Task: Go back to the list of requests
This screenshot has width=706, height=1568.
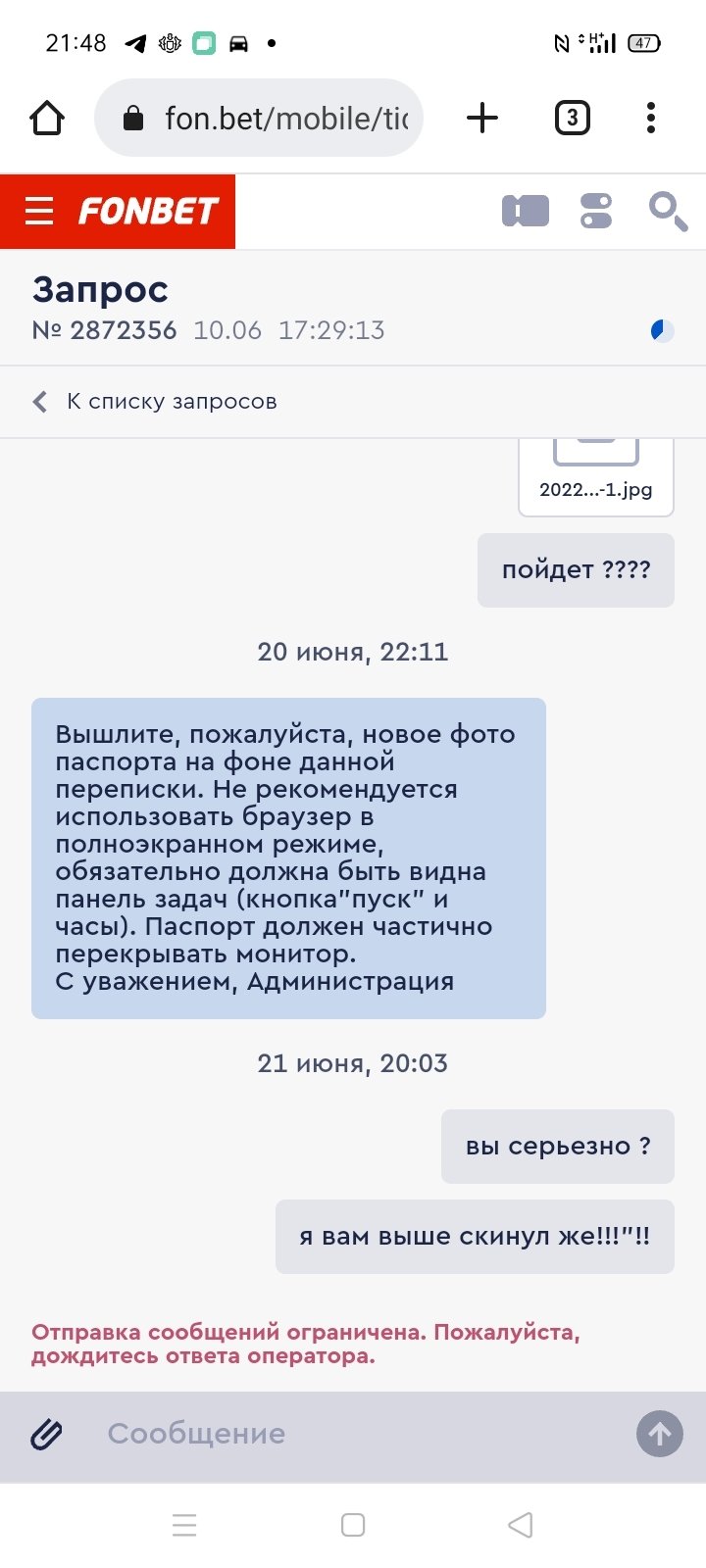Action: (x=155, y=402)
